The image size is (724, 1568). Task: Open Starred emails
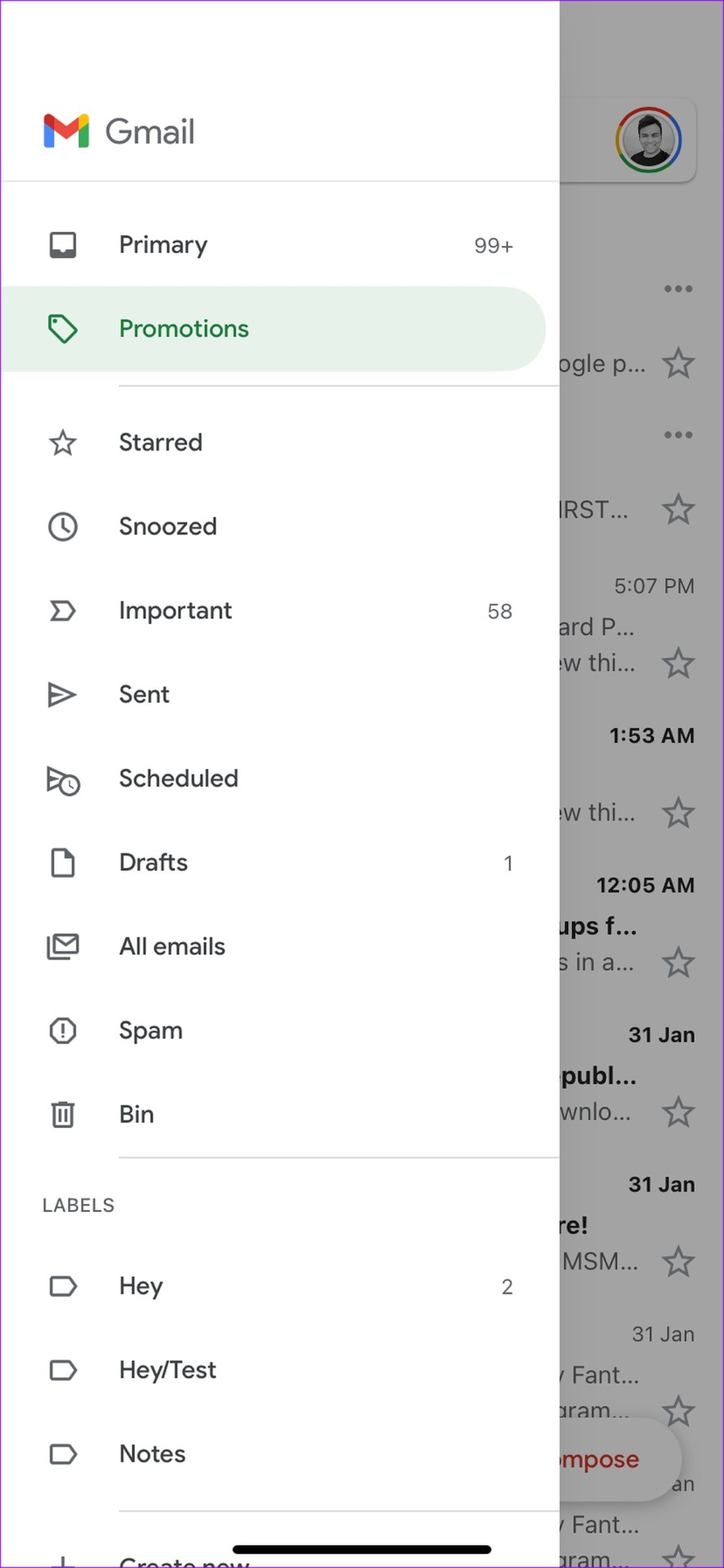pyautogui.click(x=279, y=443)
